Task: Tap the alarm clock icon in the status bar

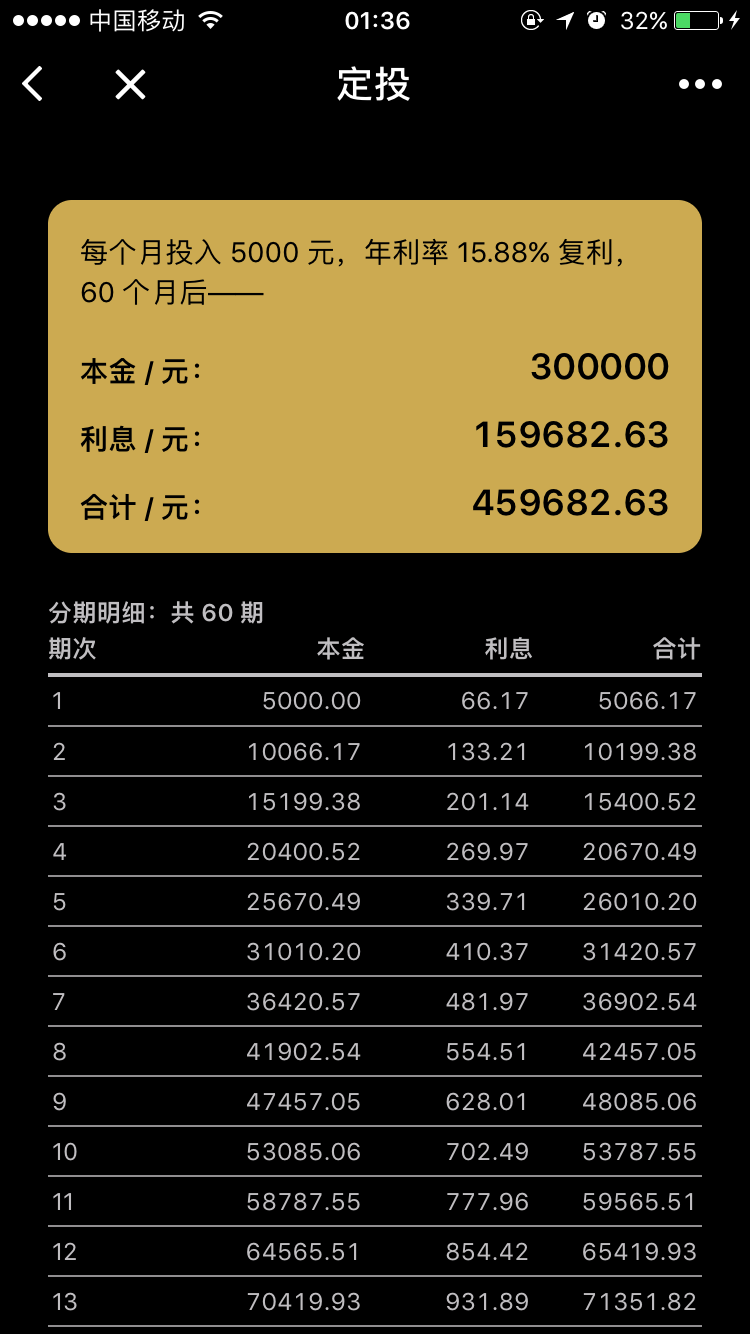Action: [595, 17]
